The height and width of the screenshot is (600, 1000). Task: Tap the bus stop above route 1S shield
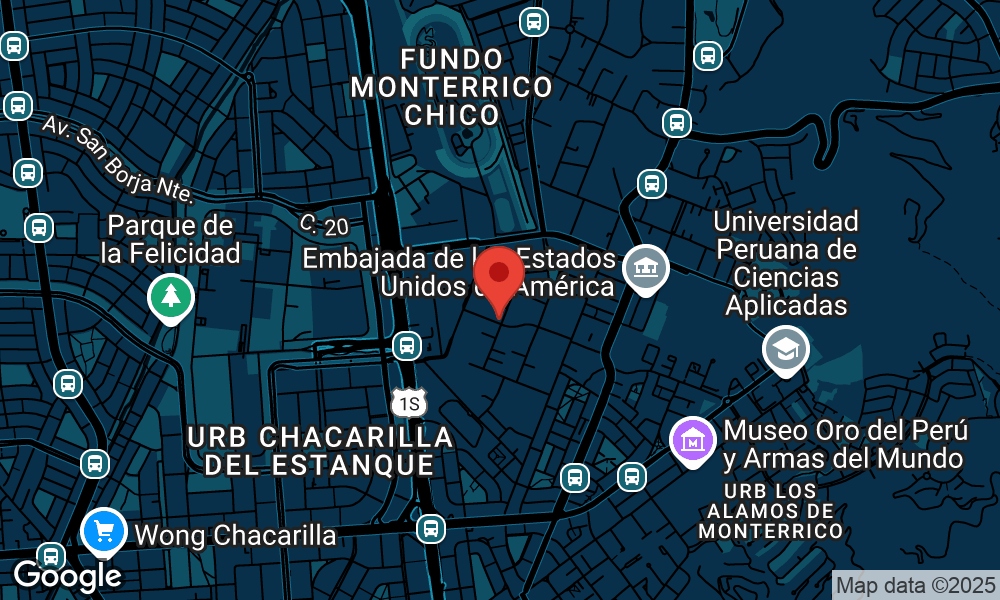406,346
